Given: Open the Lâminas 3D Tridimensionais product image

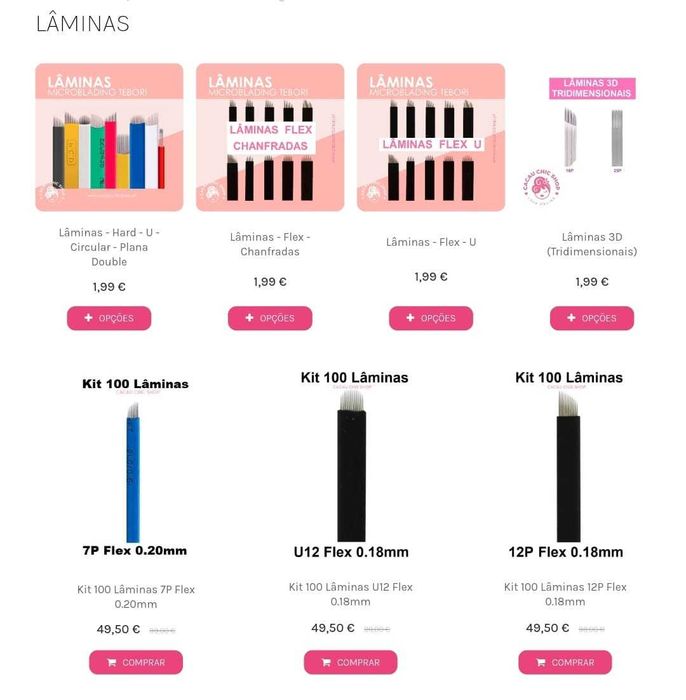Looking at the screenshot, I should [592, 138].
